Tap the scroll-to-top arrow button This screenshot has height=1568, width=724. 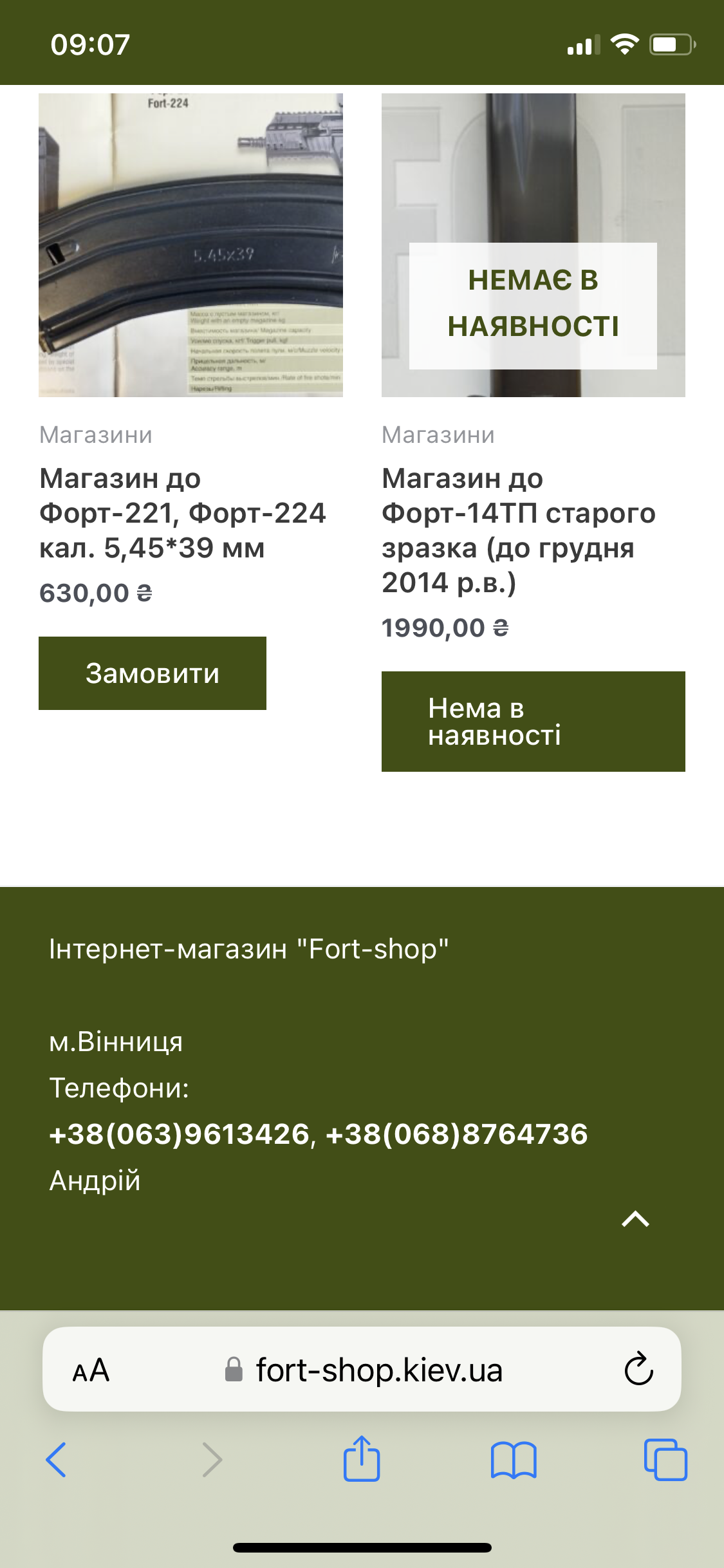click(635, 1219)
